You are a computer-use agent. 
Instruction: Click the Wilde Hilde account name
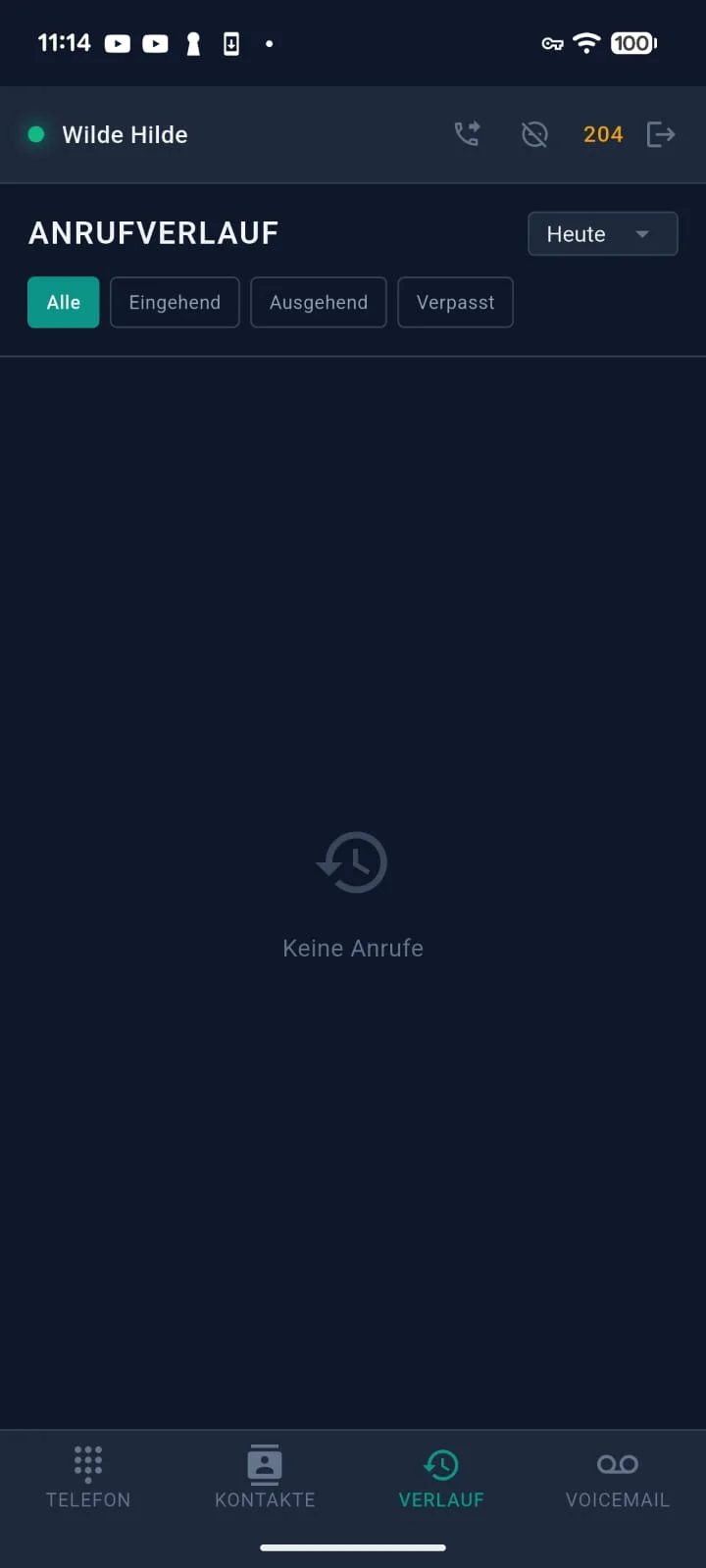[x=124, y=134]
